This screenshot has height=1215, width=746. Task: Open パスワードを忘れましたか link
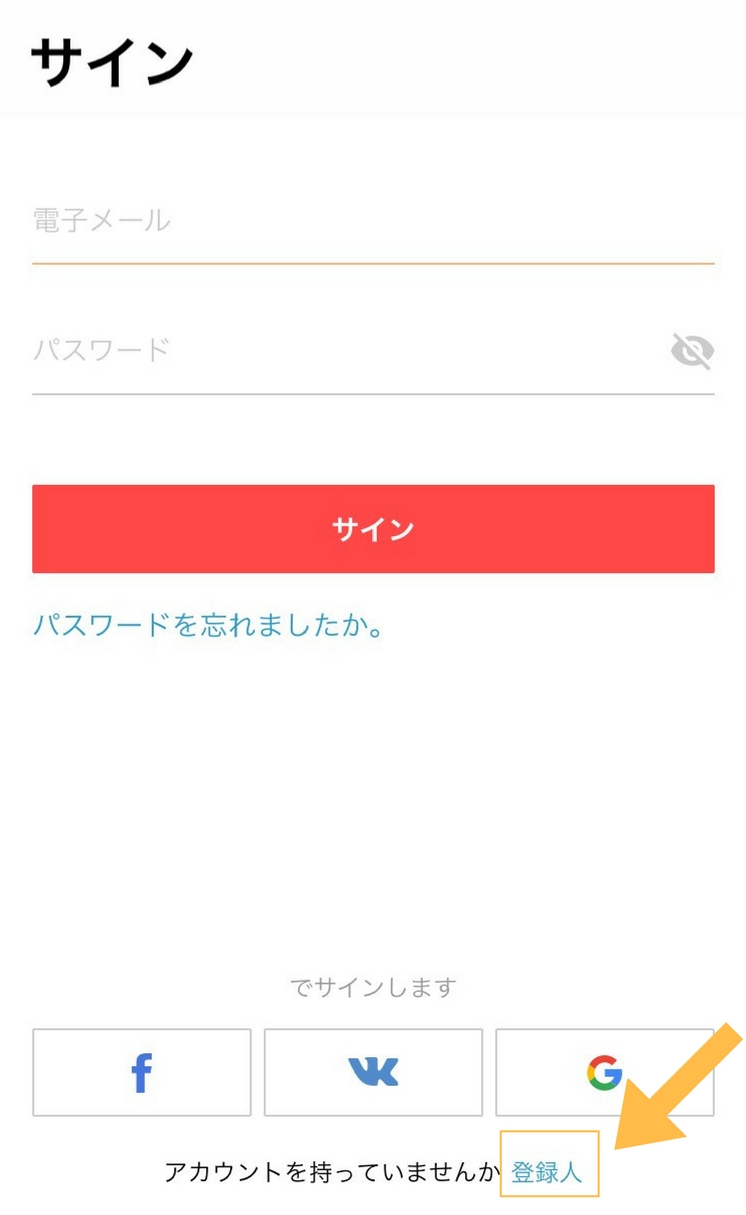click(x=209, y=626)
